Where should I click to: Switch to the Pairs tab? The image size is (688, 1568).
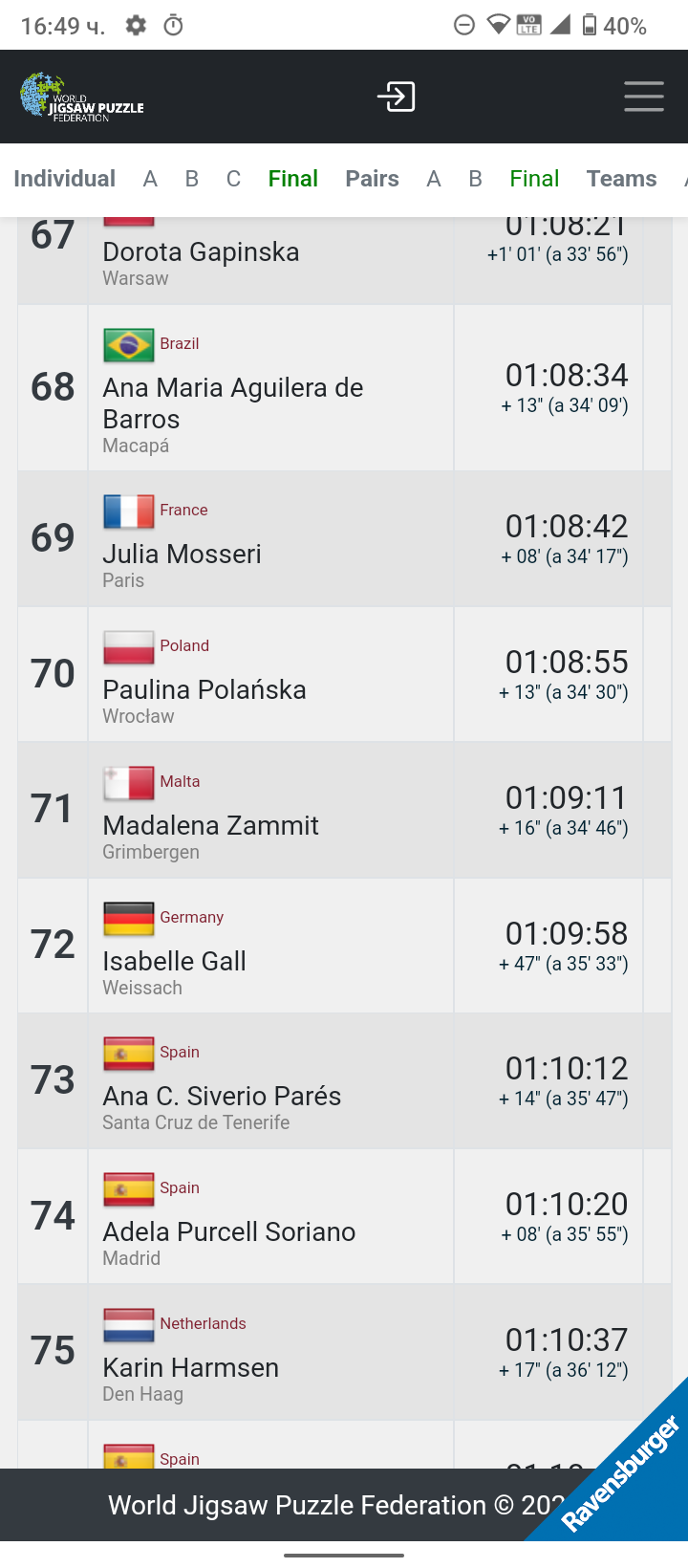[372, 179]
